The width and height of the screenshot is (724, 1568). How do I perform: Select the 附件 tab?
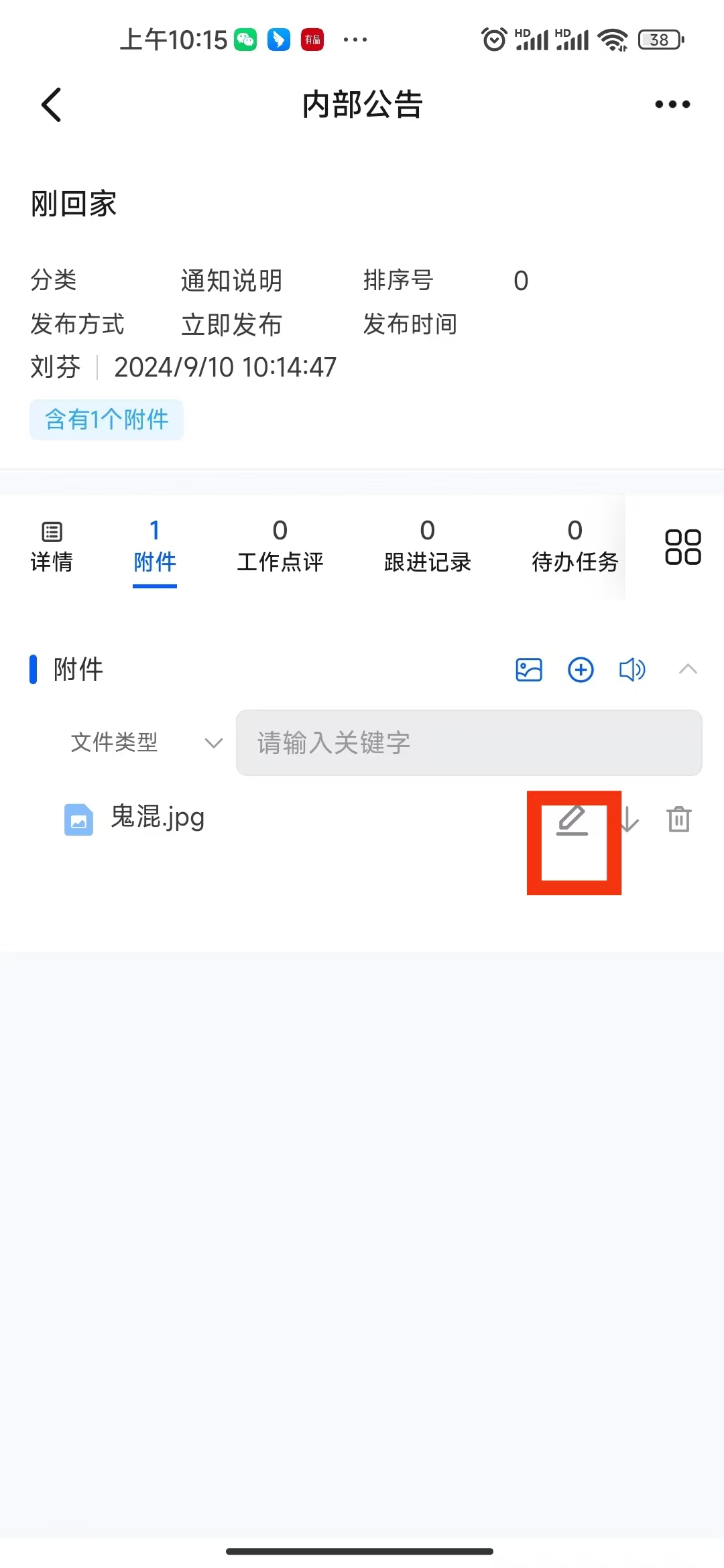tap(154, 547)
